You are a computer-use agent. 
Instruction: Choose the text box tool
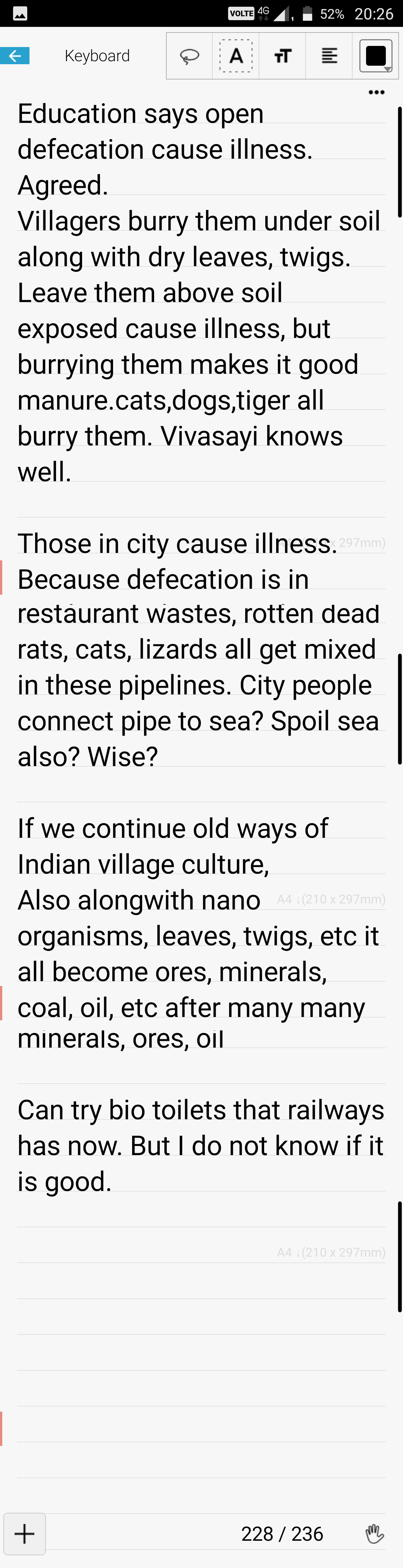click(x=235, y=57)
